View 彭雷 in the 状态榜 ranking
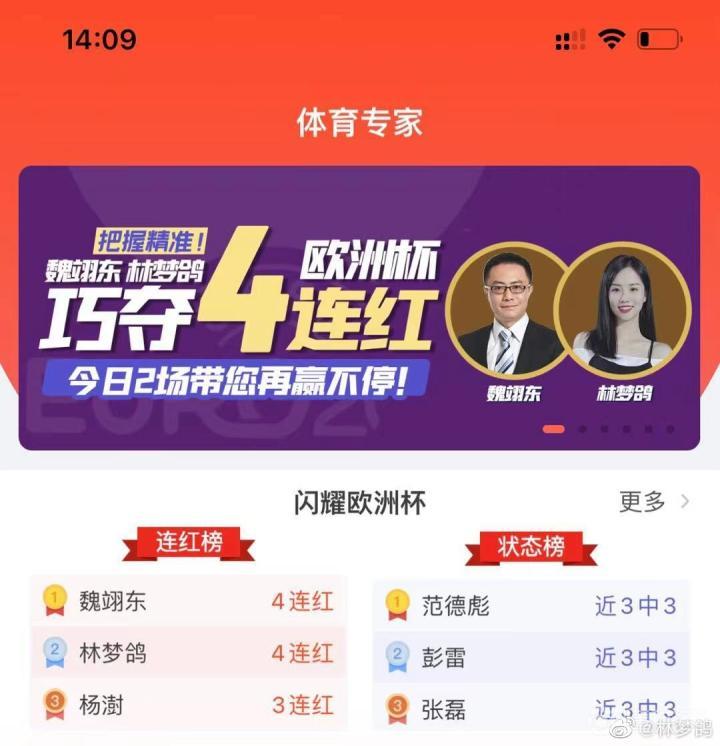Image resolution: width=720 pixels, height=746 pixels. 531,657
